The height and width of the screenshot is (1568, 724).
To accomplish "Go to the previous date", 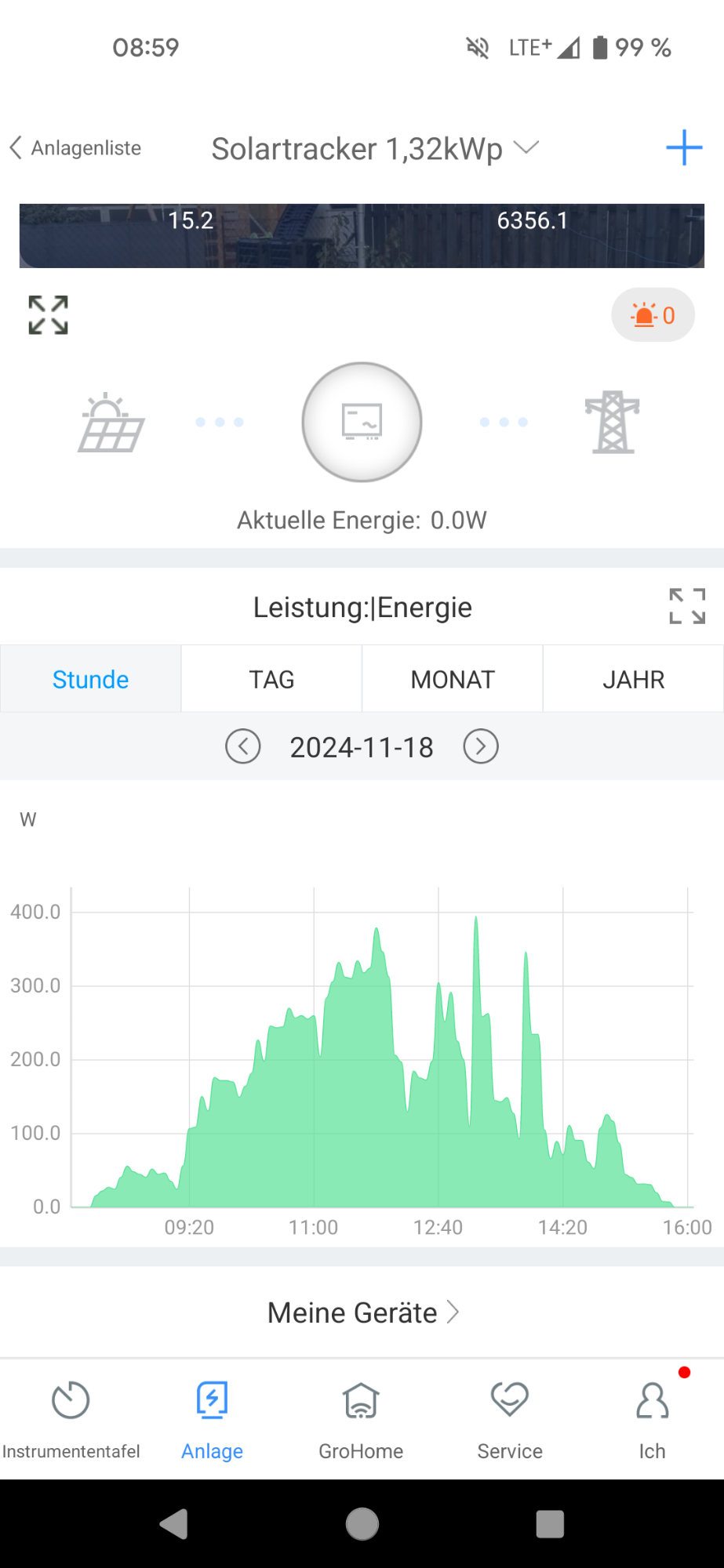I will 243,746.
